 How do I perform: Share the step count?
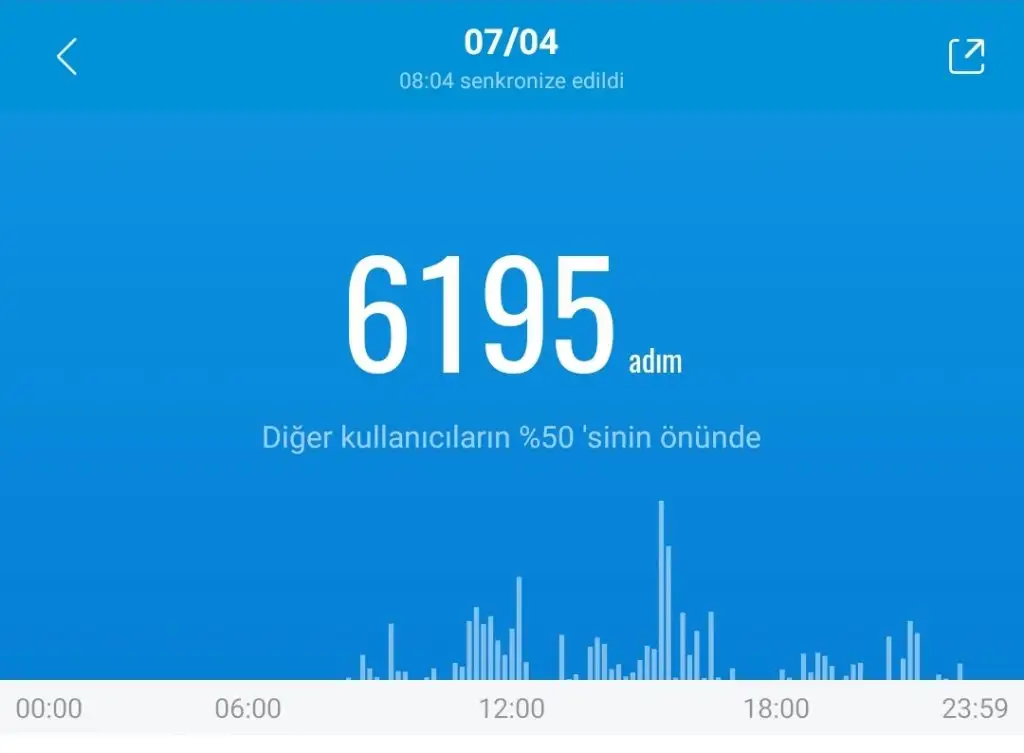coord(966,56)
